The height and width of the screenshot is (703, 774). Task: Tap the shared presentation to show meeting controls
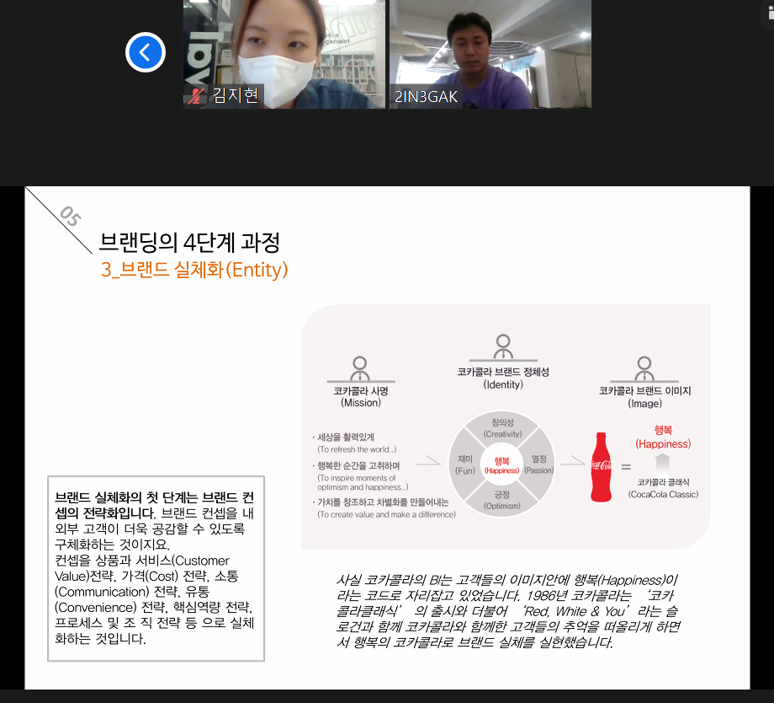(387, 437)
